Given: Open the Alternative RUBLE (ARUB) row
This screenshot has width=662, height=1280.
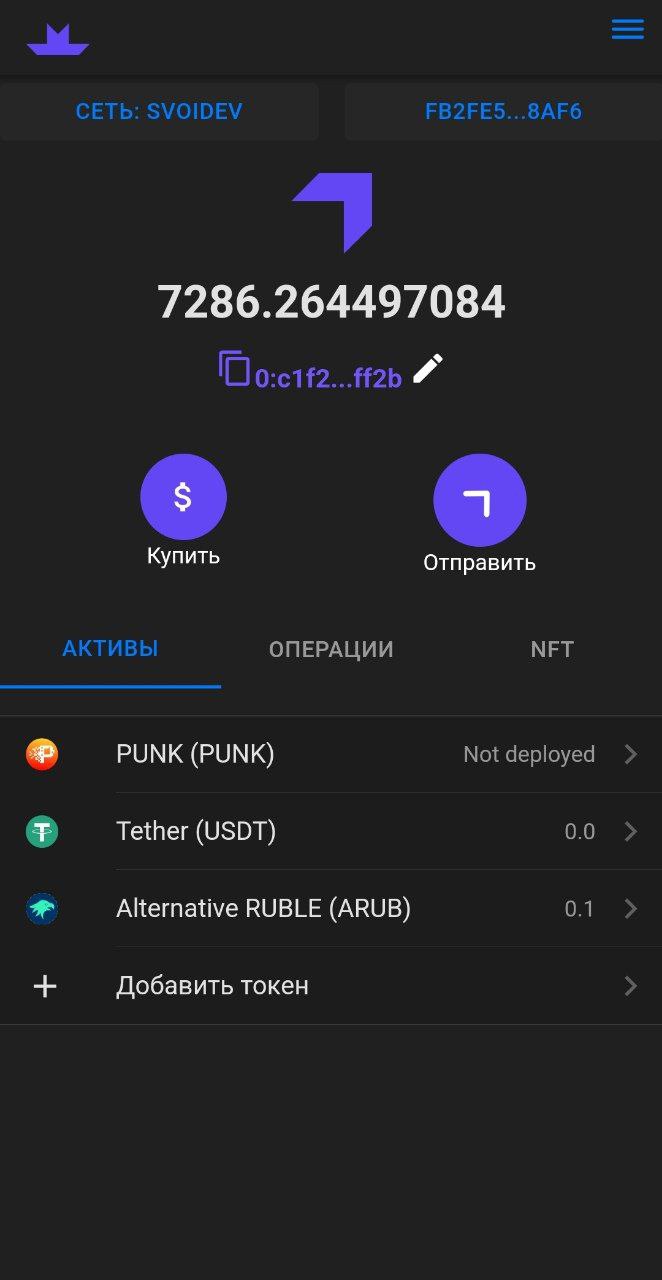Looking at the screenshot, I should pos(330,908).
